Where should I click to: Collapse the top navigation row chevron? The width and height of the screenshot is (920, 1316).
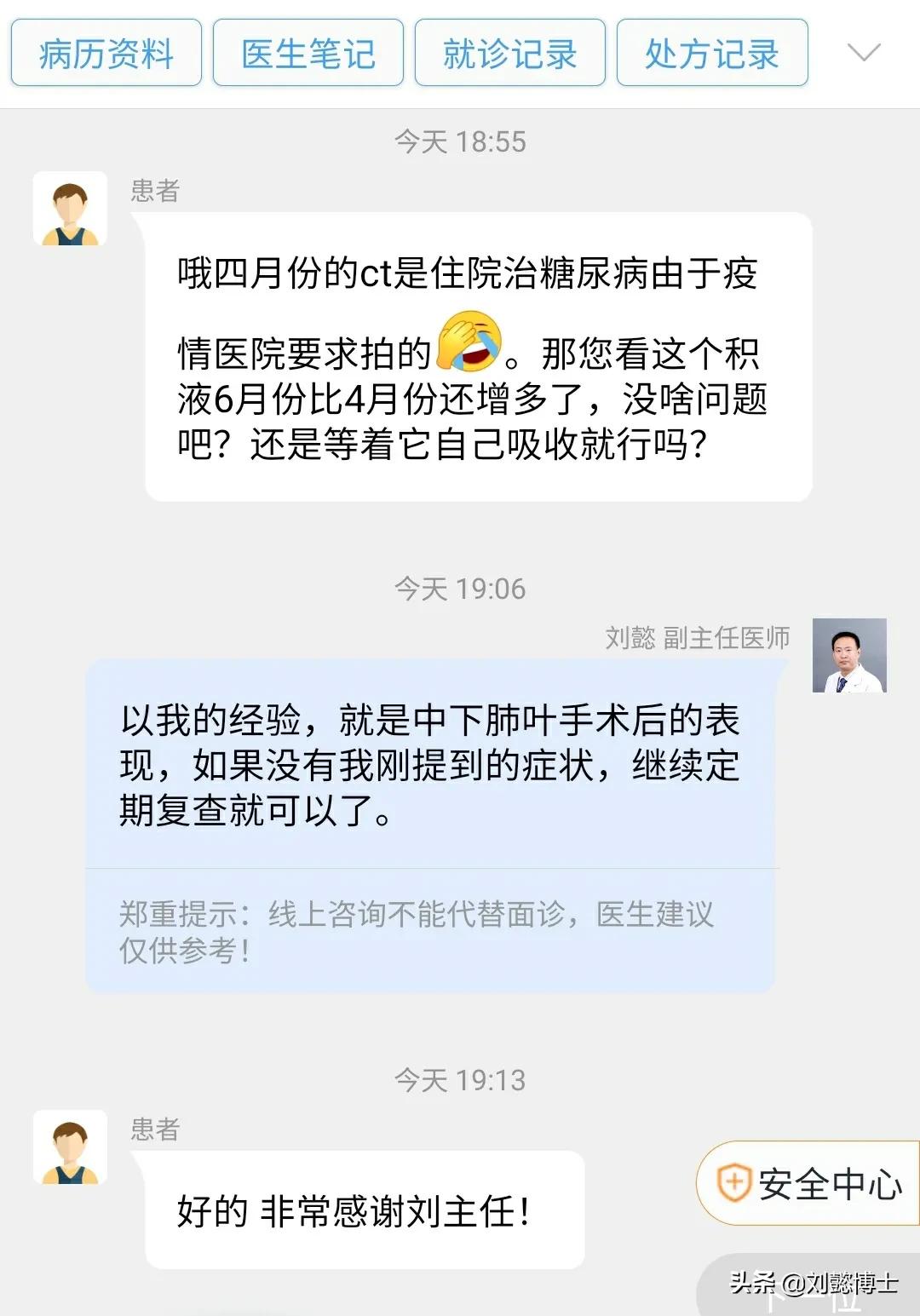(x=865, y=53)
